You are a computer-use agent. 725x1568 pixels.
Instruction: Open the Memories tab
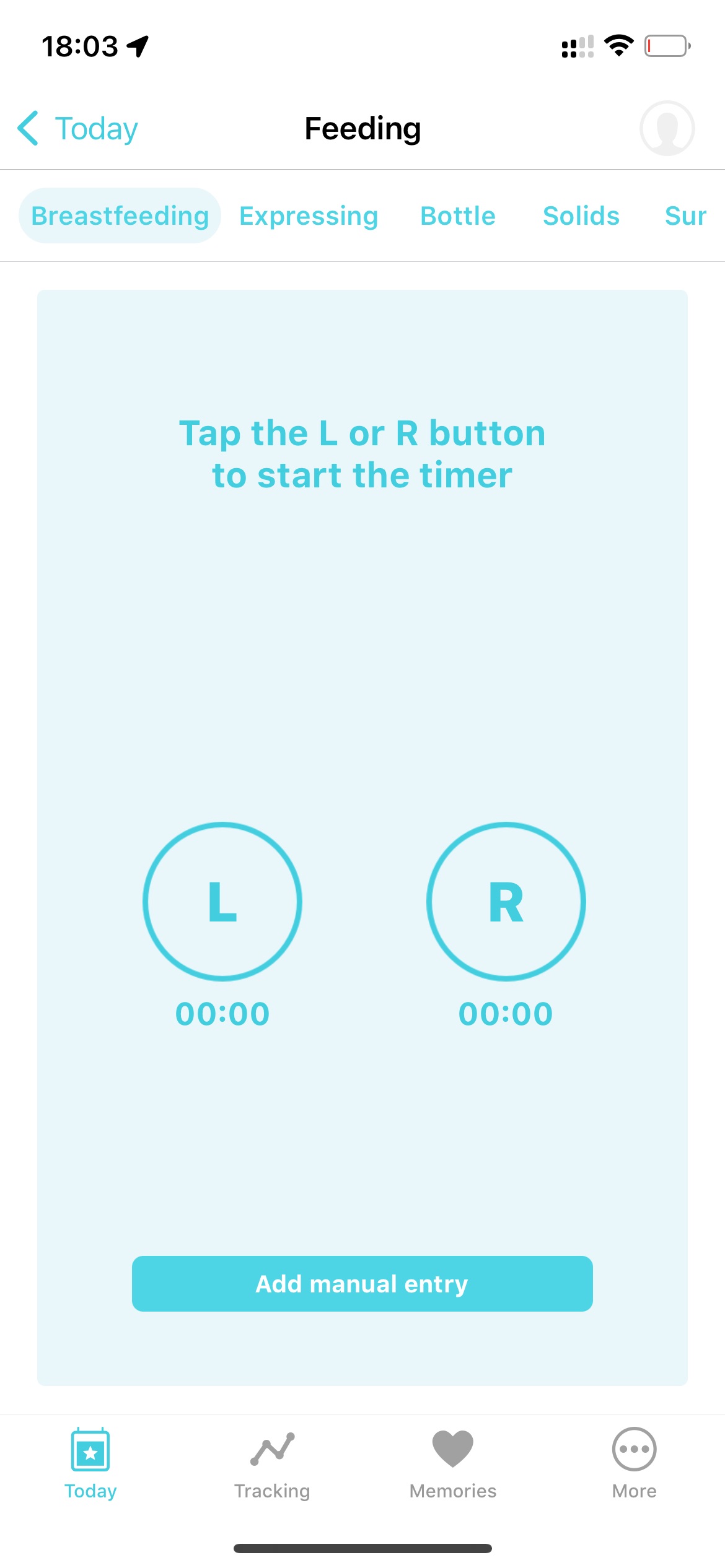453,1464
